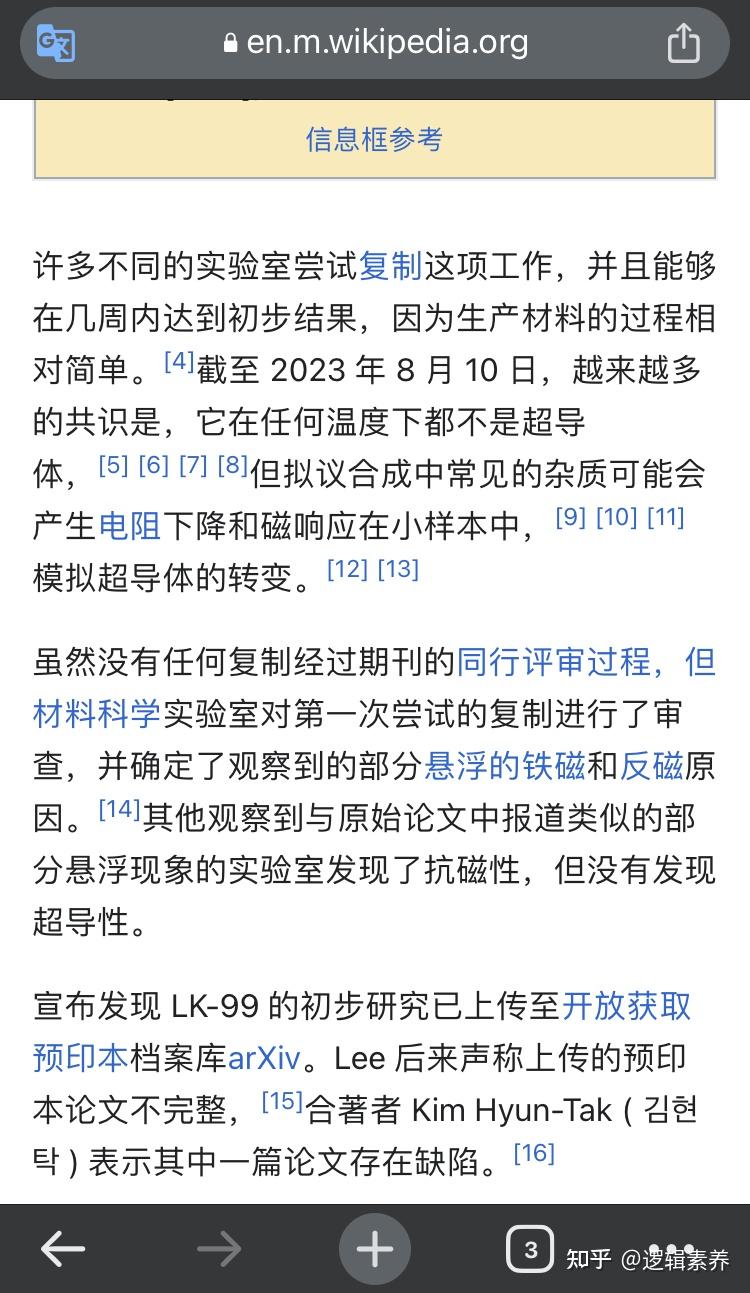Open citation [12]

click(x=348, y=568)
